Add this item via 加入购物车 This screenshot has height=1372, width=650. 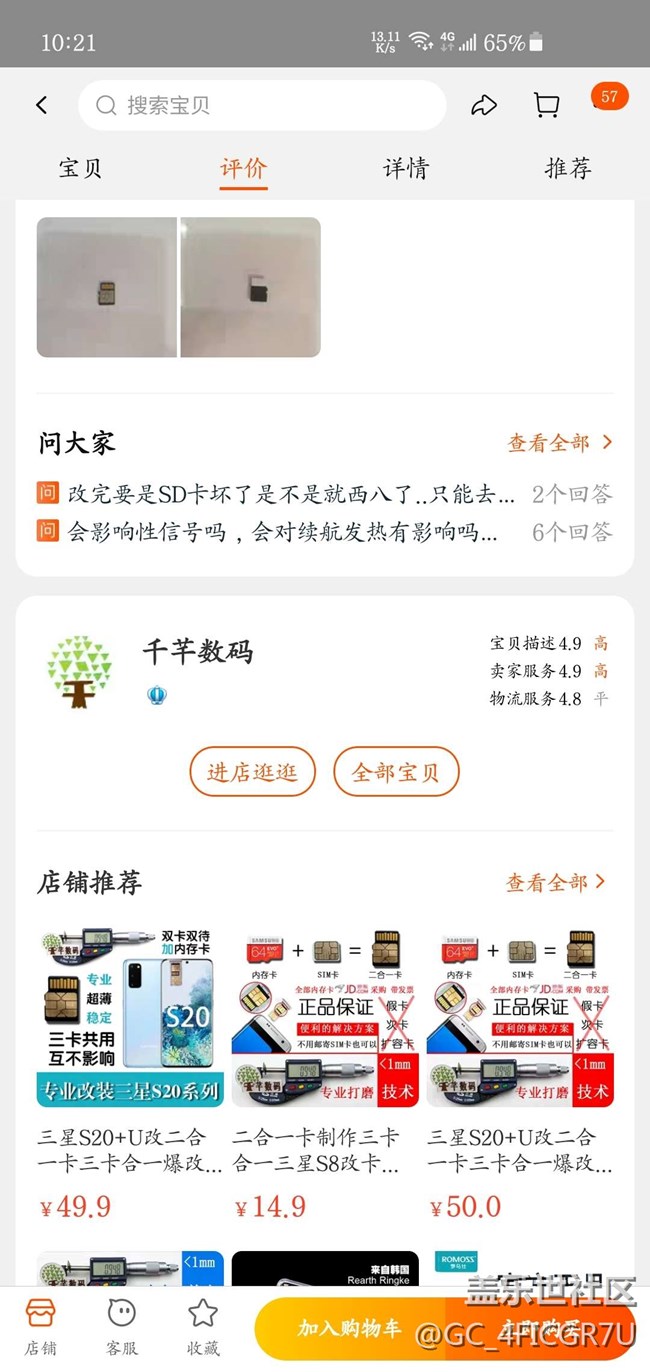click(349, 1329)
